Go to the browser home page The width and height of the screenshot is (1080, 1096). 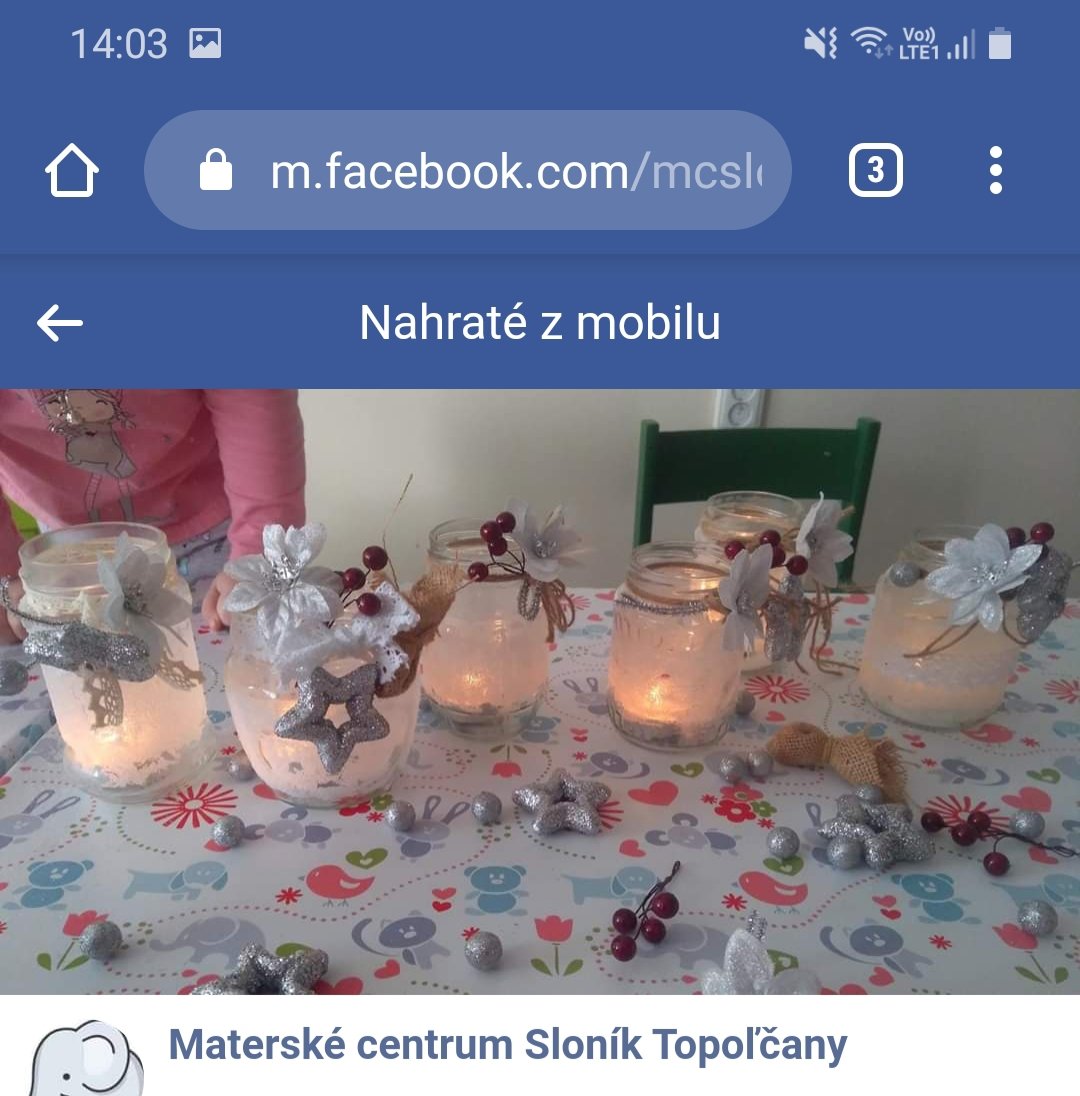[x=72, y=171]
